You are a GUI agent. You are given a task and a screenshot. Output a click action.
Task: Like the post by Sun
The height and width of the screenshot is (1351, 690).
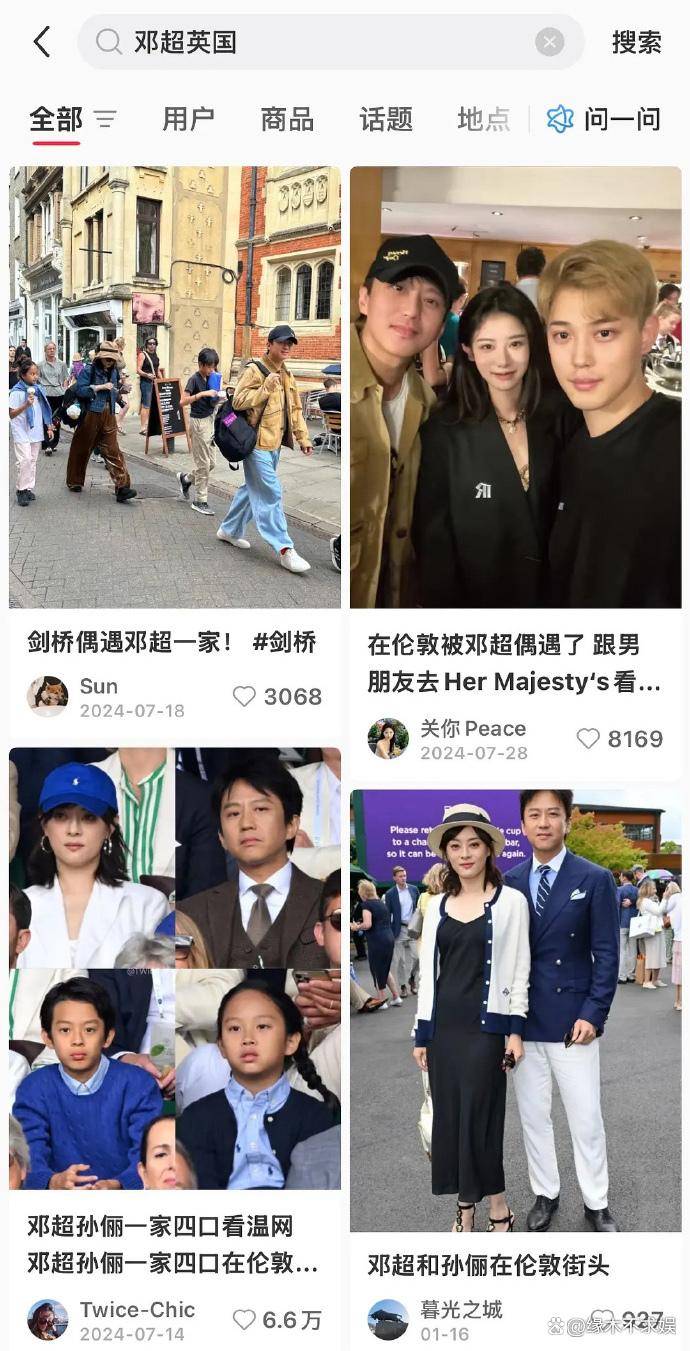click(x=245, y=696)
